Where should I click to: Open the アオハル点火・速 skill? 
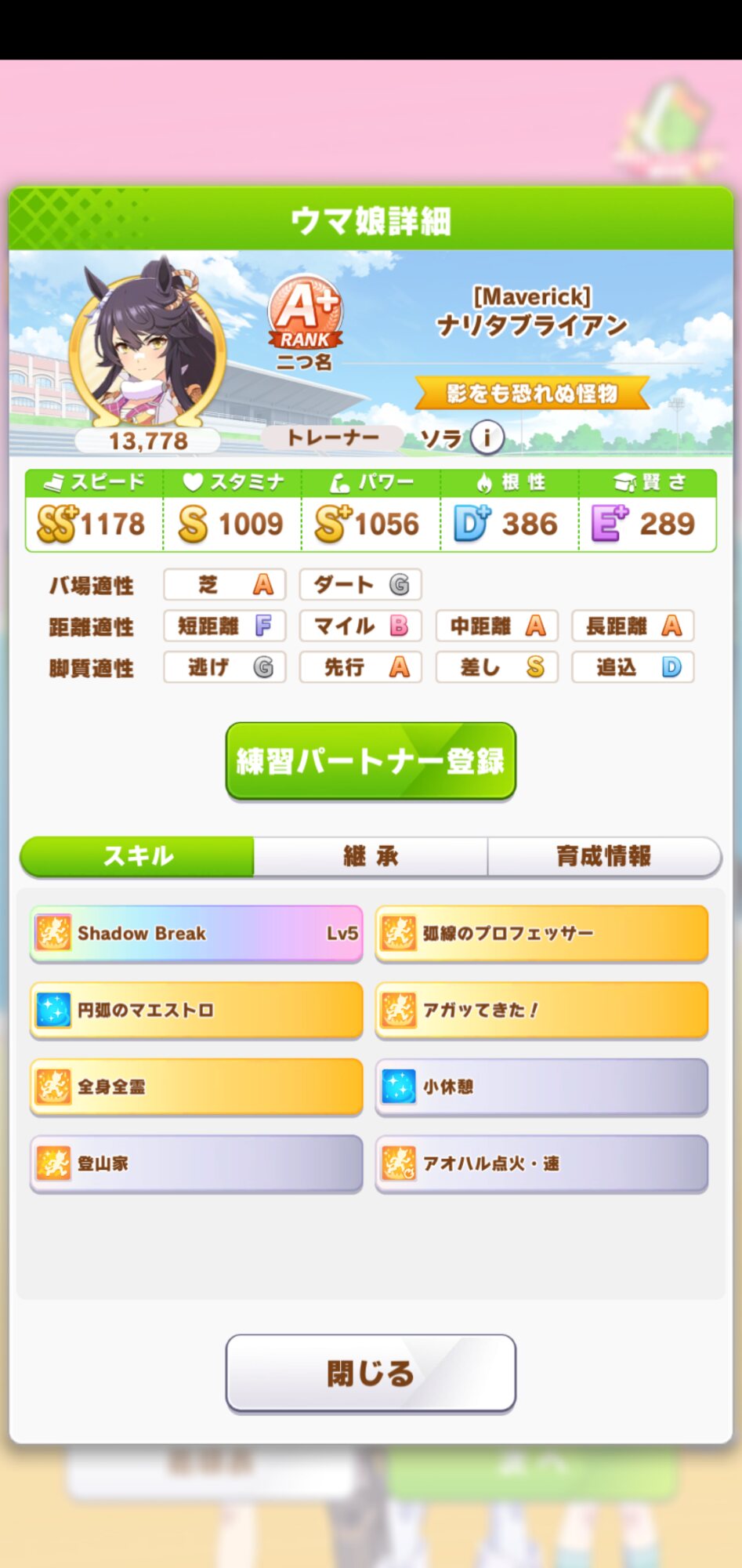(x=541, y=1163)
